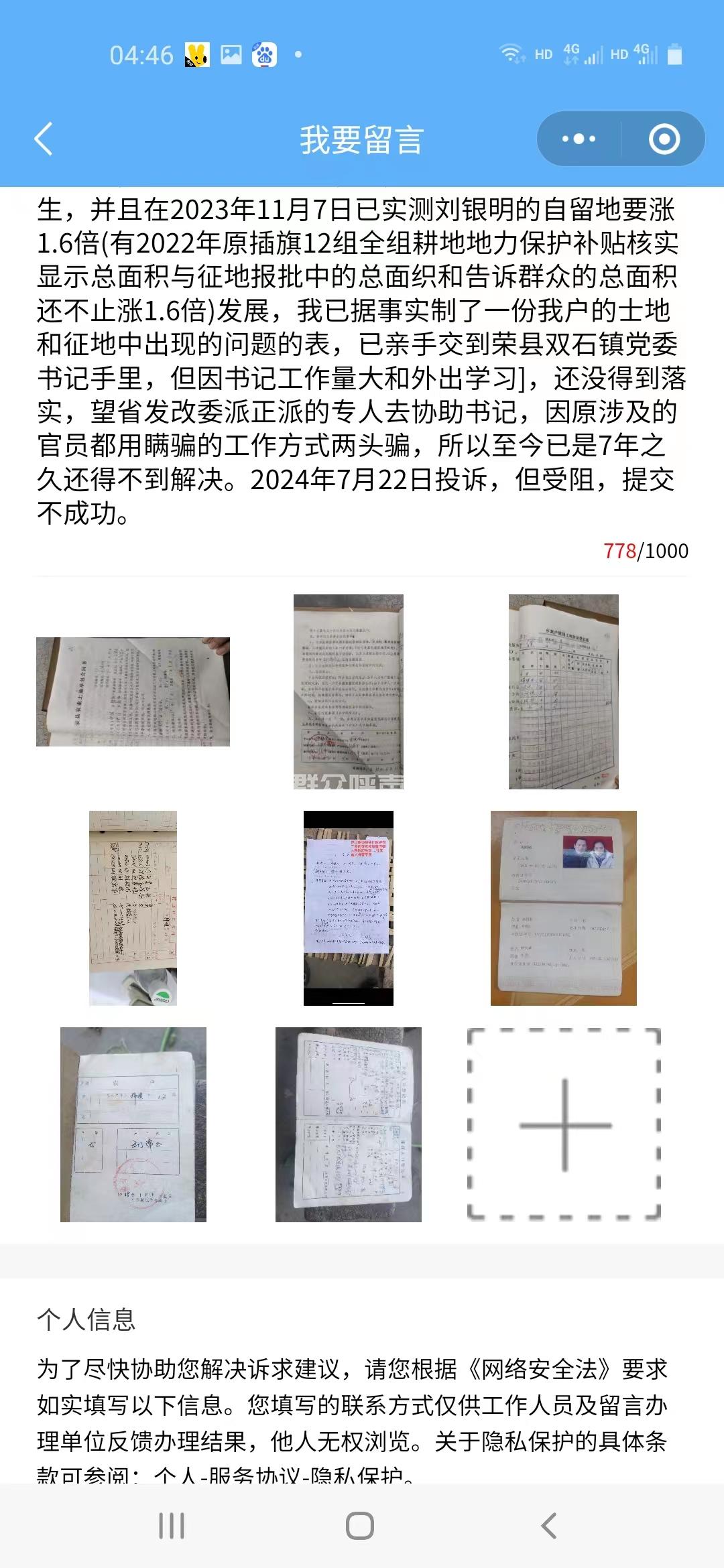Open the land registration table photo
Viewport: 724px width, 1568px height.
563,692
